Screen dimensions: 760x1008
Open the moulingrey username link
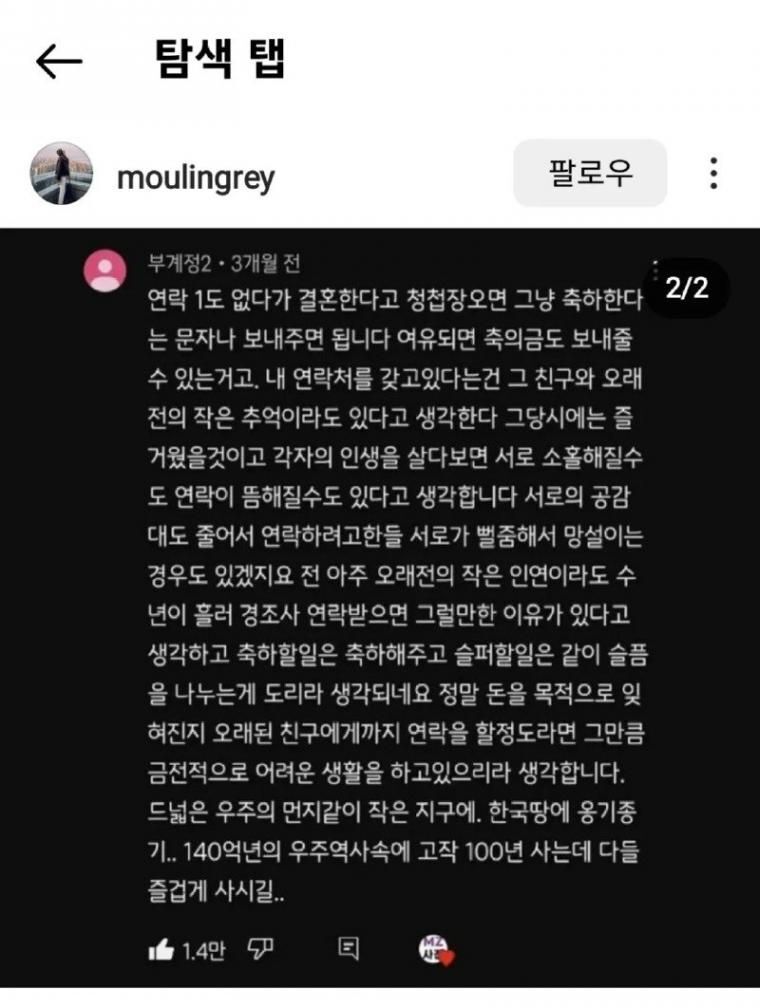click(195, 178)
